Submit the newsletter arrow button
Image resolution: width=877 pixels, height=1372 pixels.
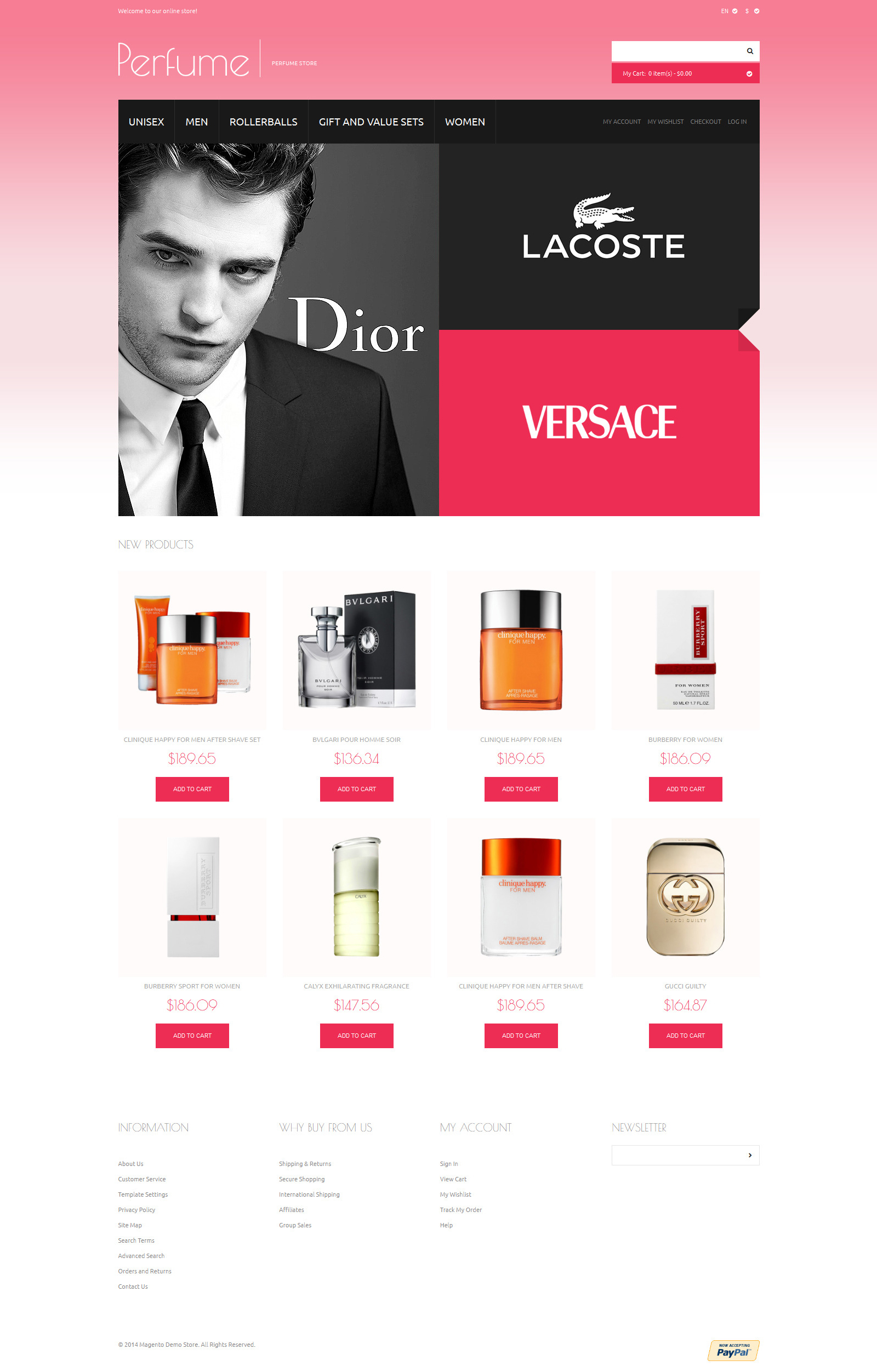tap(750, 1155)
